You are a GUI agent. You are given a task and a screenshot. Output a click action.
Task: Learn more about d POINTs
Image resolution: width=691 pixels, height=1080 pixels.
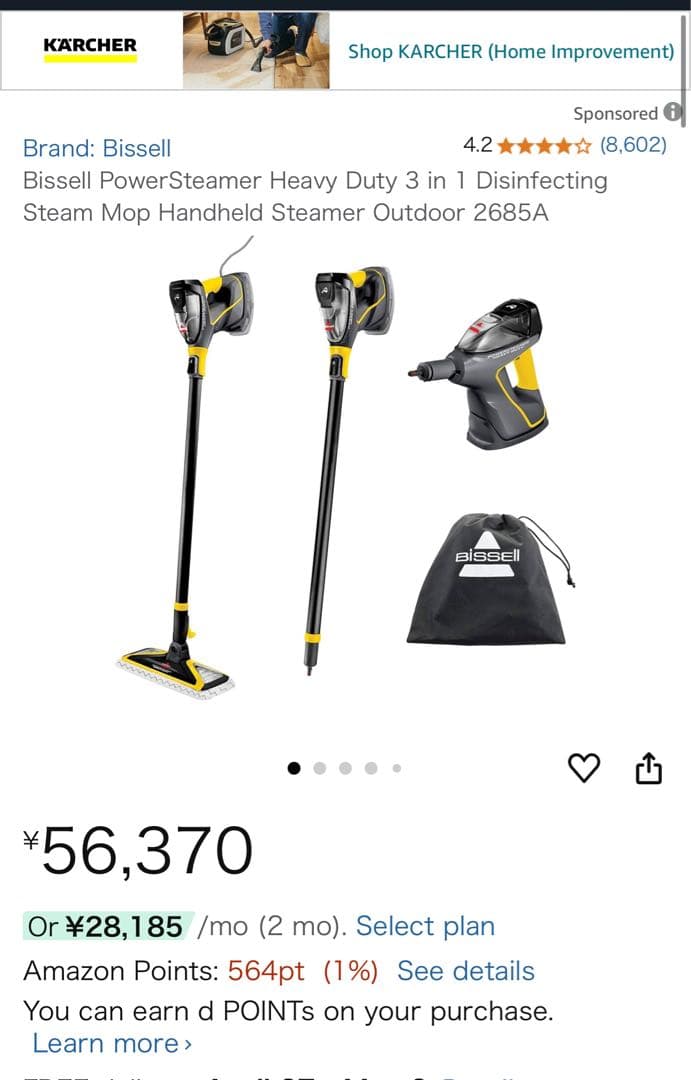tap(112, 1043)
